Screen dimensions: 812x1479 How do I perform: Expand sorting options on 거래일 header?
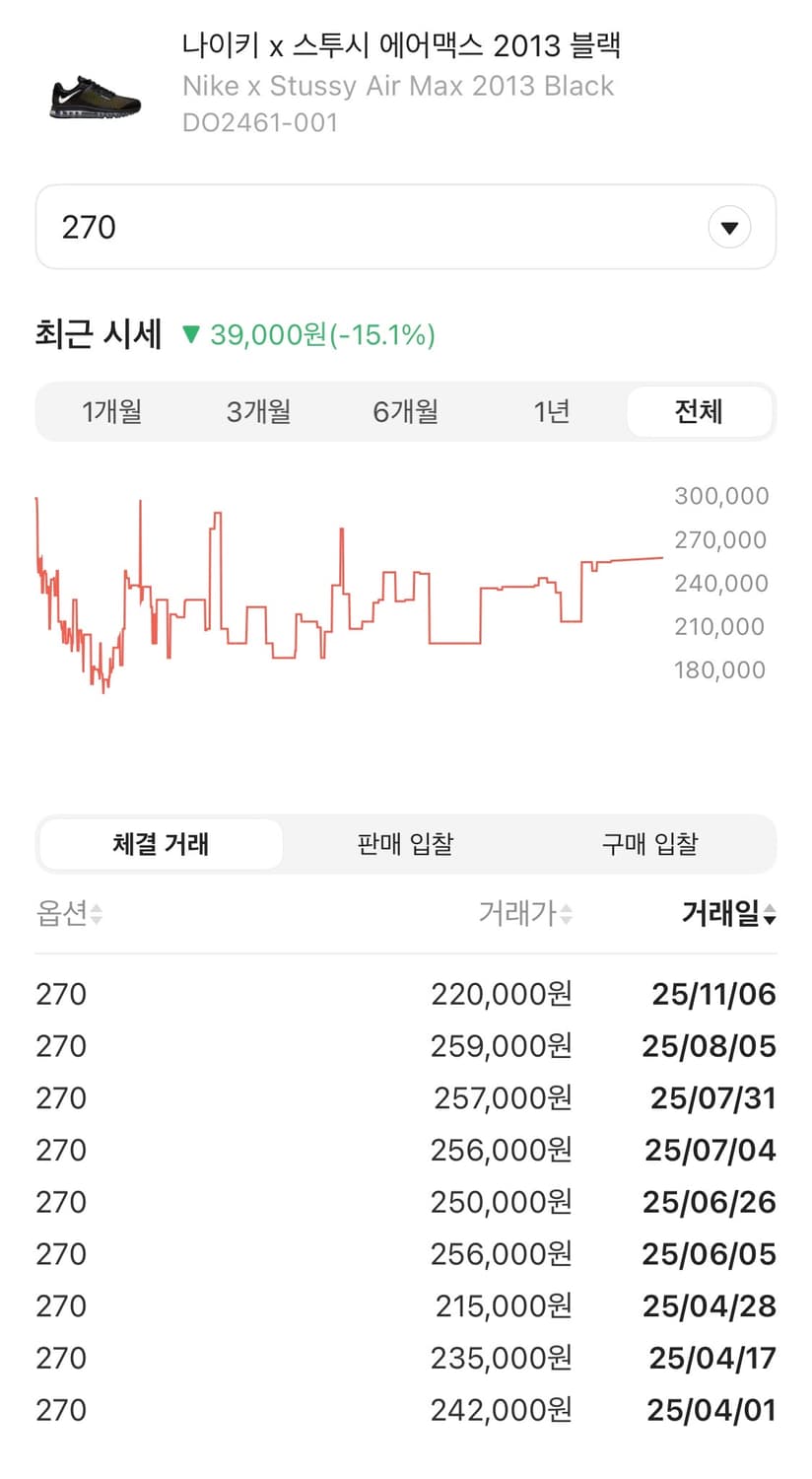point(768,913)
